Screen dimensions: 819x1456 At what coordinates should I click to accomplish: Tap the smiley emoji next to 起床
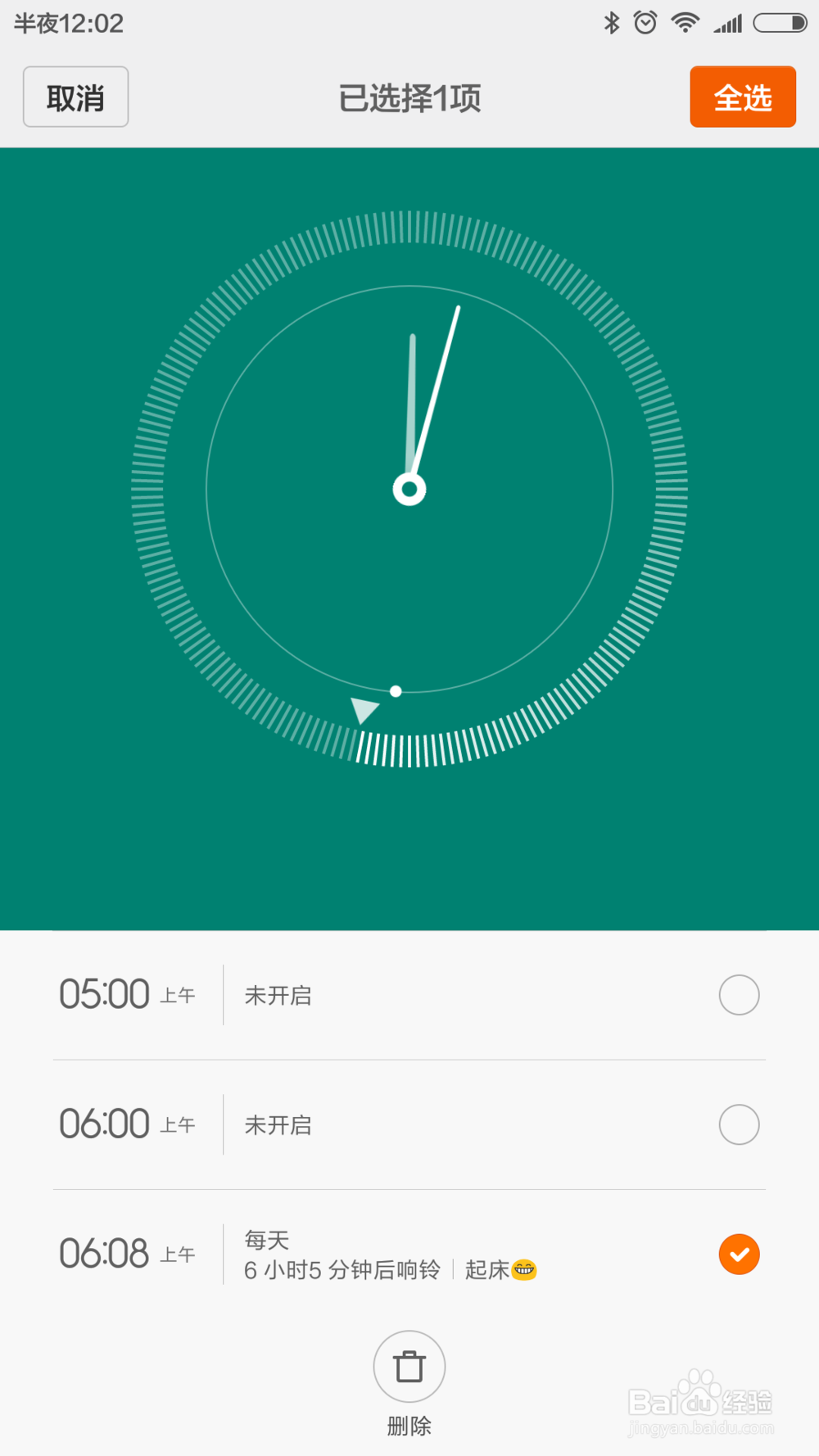click(523, 1270)
